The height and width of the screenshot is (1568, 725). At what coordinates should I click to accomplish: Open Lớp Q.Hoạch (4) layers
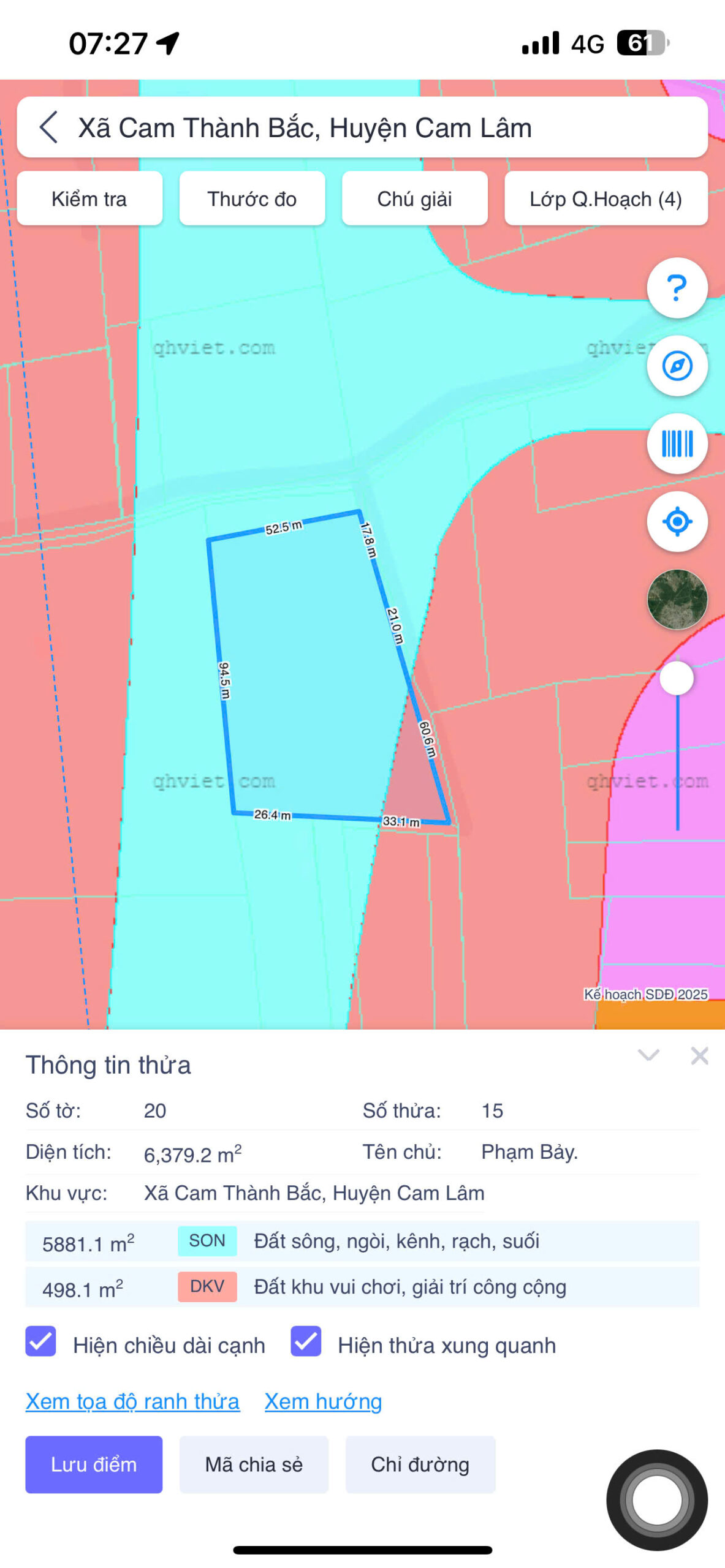point(605,198)
